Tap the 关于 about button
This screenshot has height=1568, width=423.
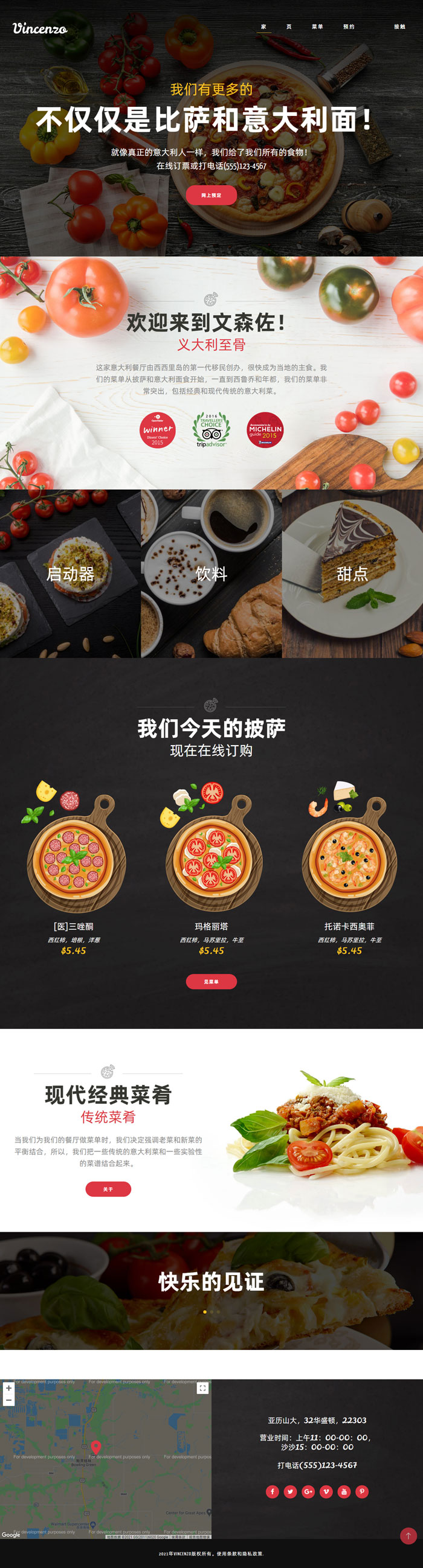tap(108, 1189)
